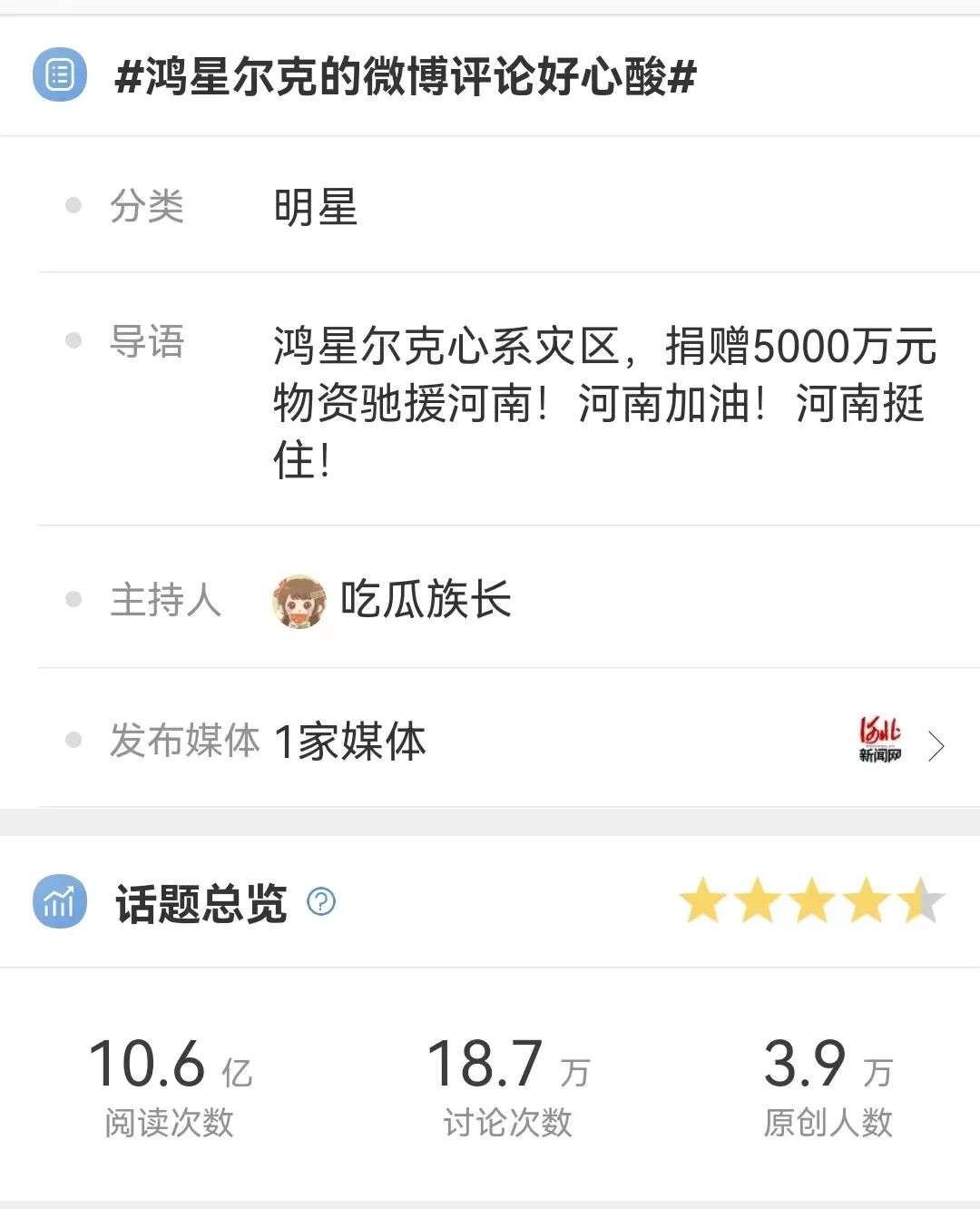The height and width of the screenshot is (1209, 980).
Task: Open the 发布媒体 1家媒体 row
Action: (508, 742)
